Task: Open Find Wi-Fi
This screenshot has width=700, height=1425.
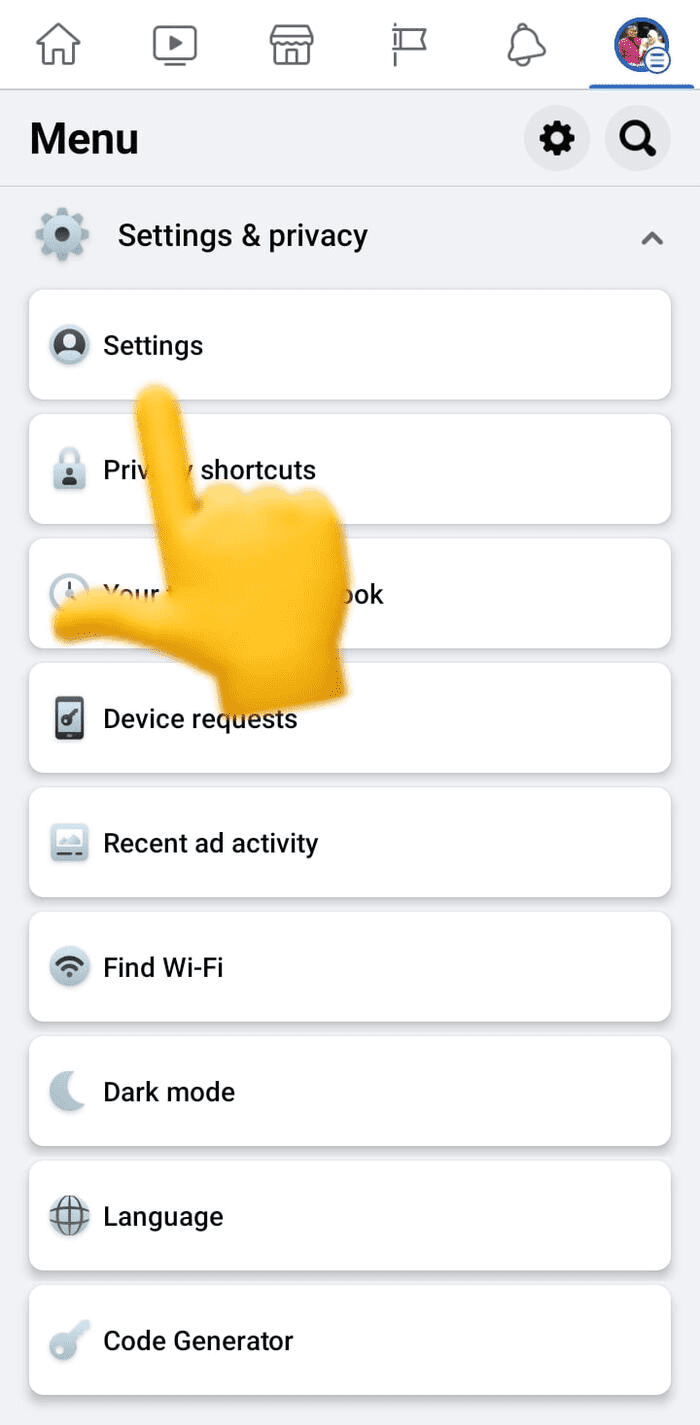Action: 350,967
